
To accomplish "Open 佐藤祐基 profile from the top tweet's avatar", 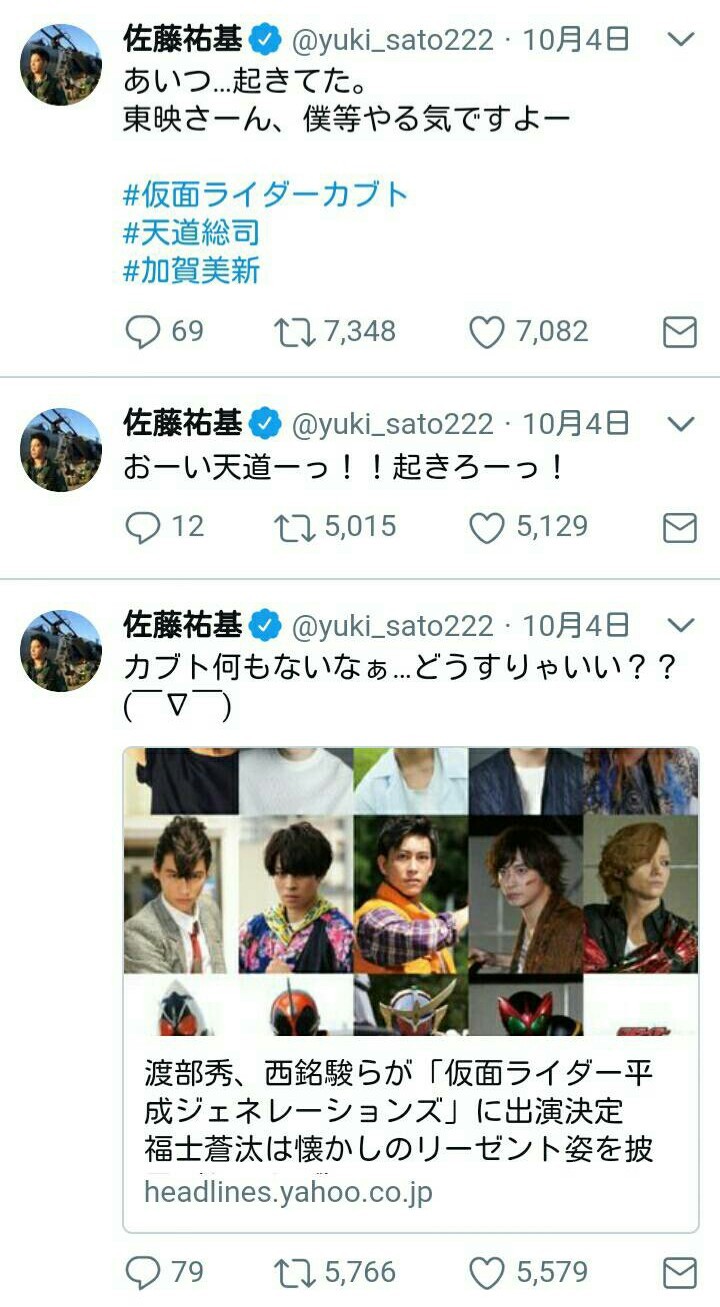I will [x=61, y=64].
